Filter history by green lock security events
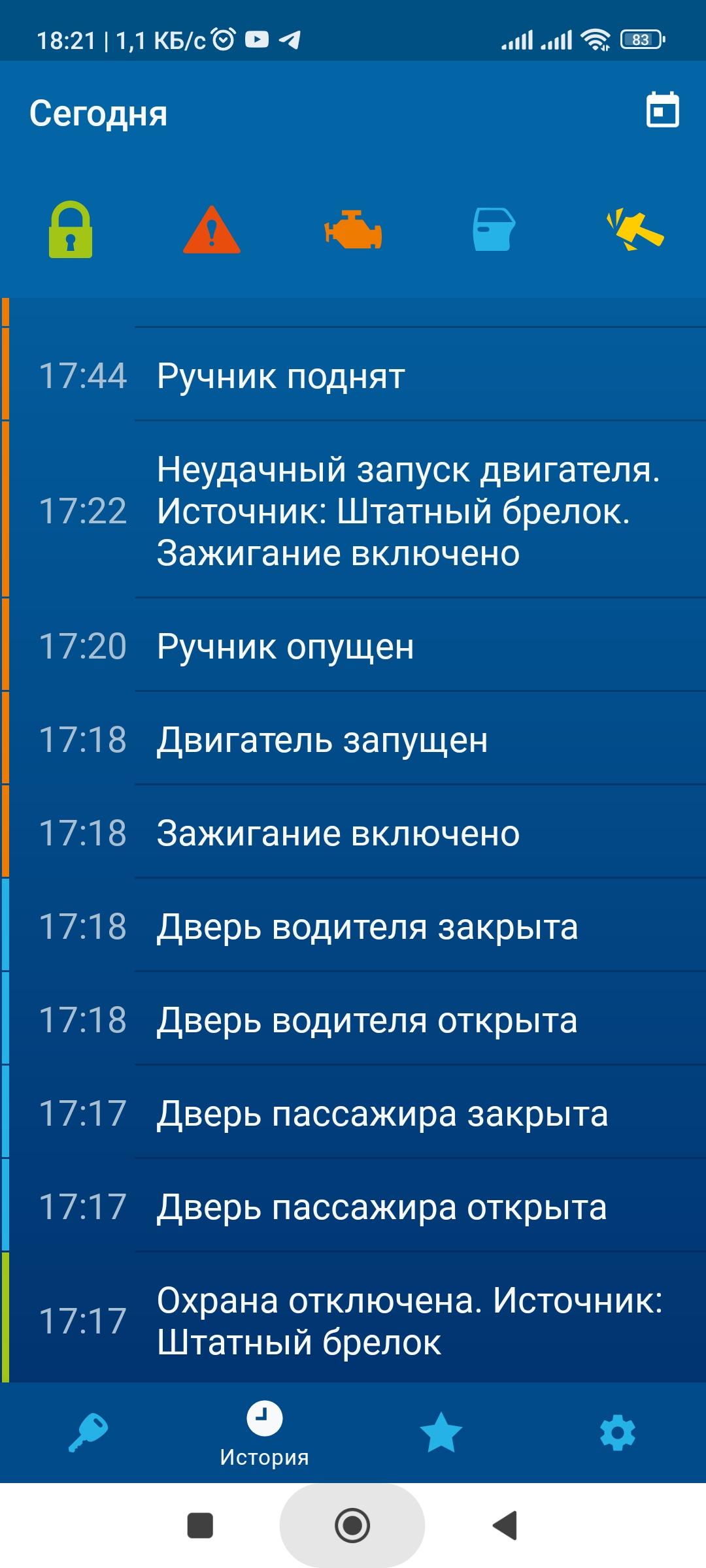Viewport: 706px width, 1568px height. (71, 230)
